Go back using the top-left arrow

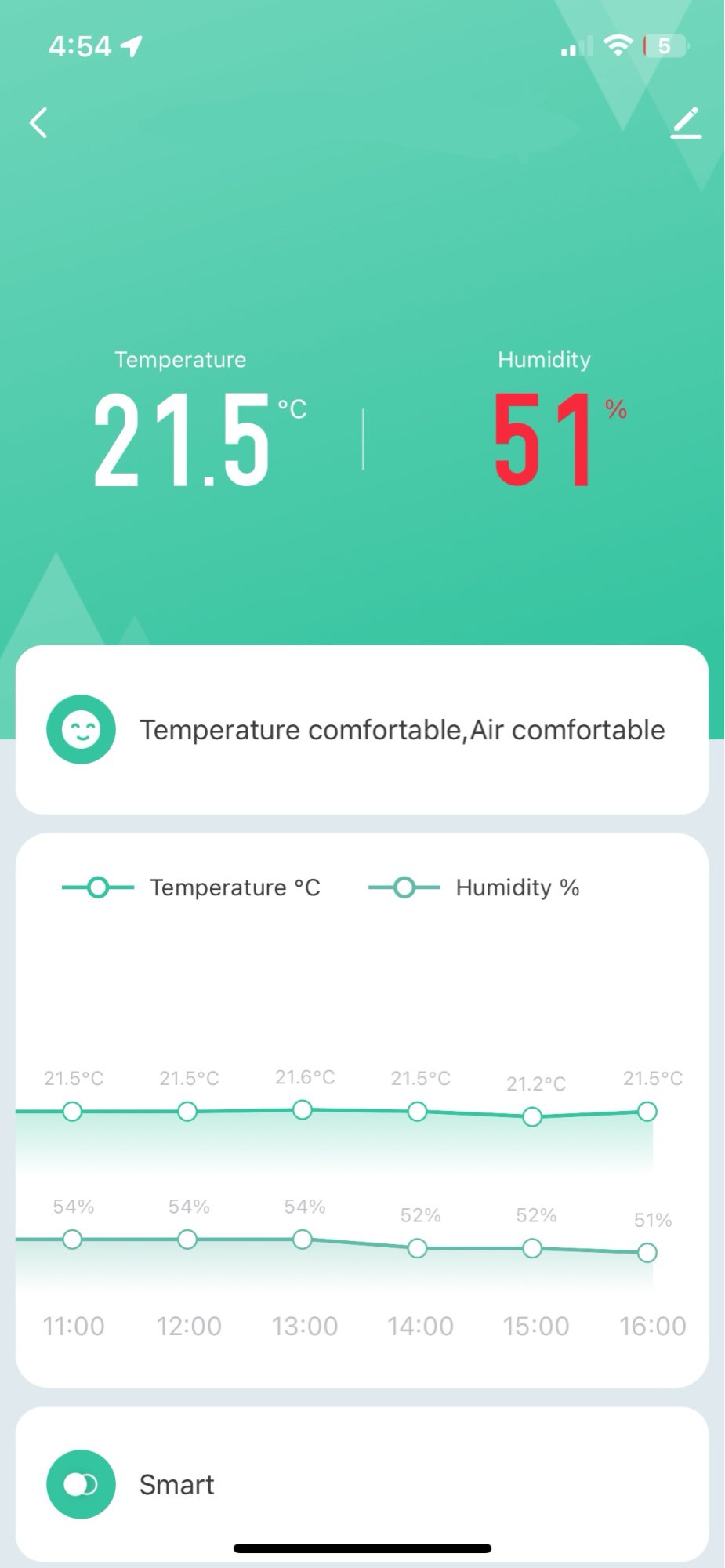pyautogui.click(x=38, y=123)
